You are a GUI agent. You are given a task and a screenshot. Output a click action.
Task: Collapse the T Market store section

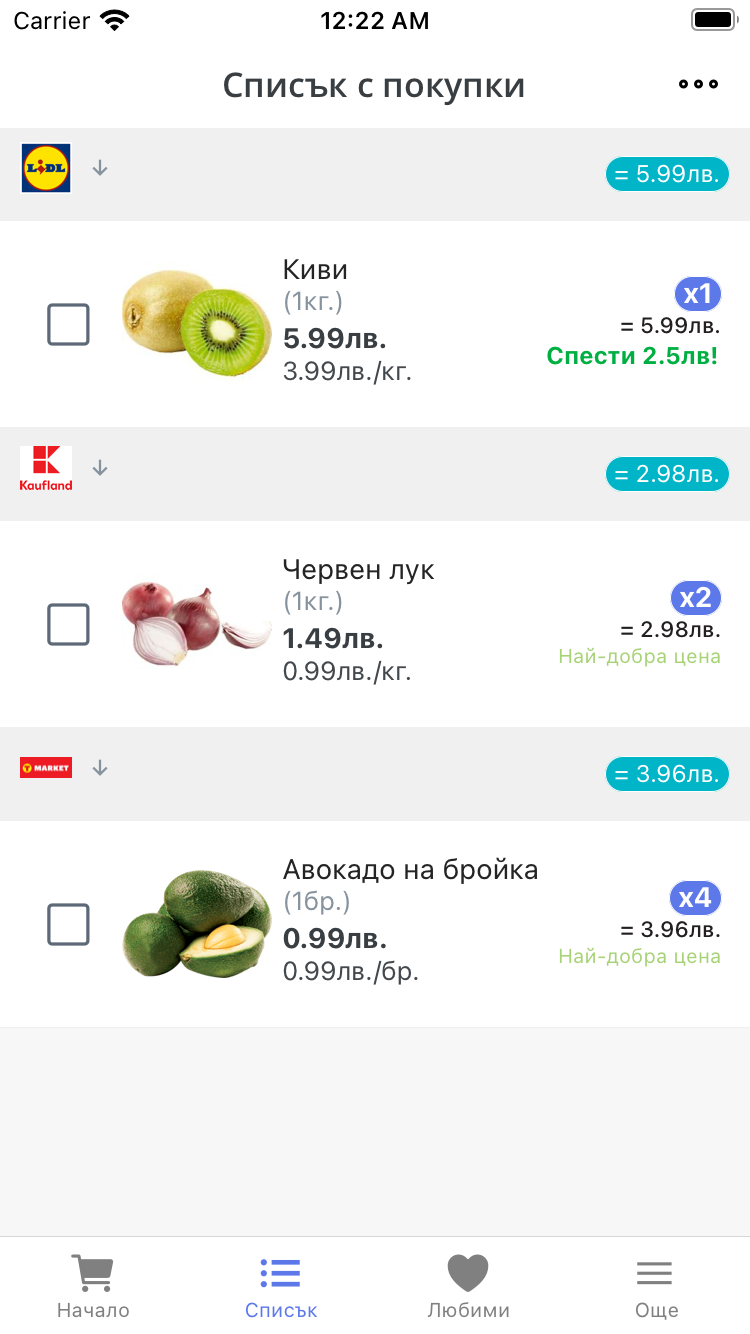point(100,768)
